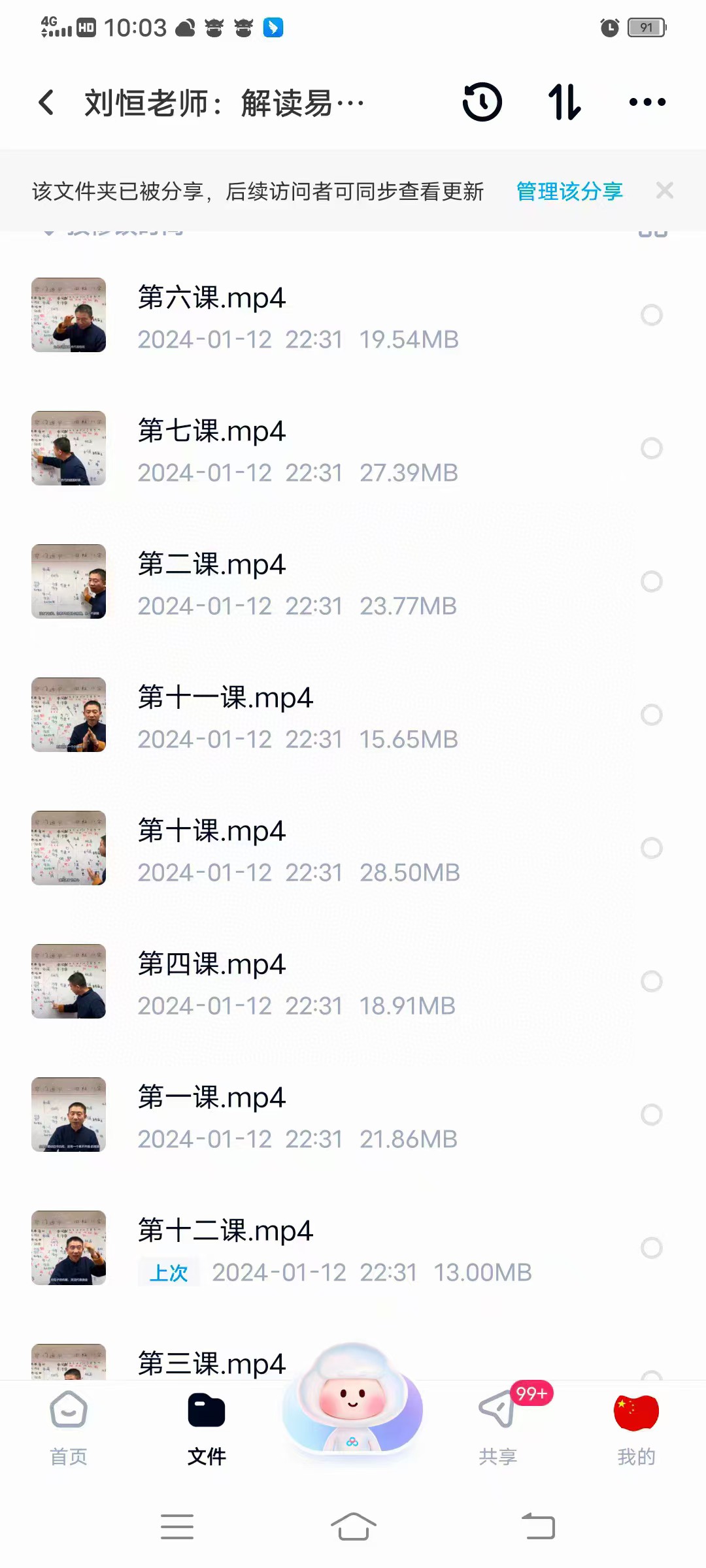
Task: Switch to the 共享 tab
Action: click(x=498, y=1426)
